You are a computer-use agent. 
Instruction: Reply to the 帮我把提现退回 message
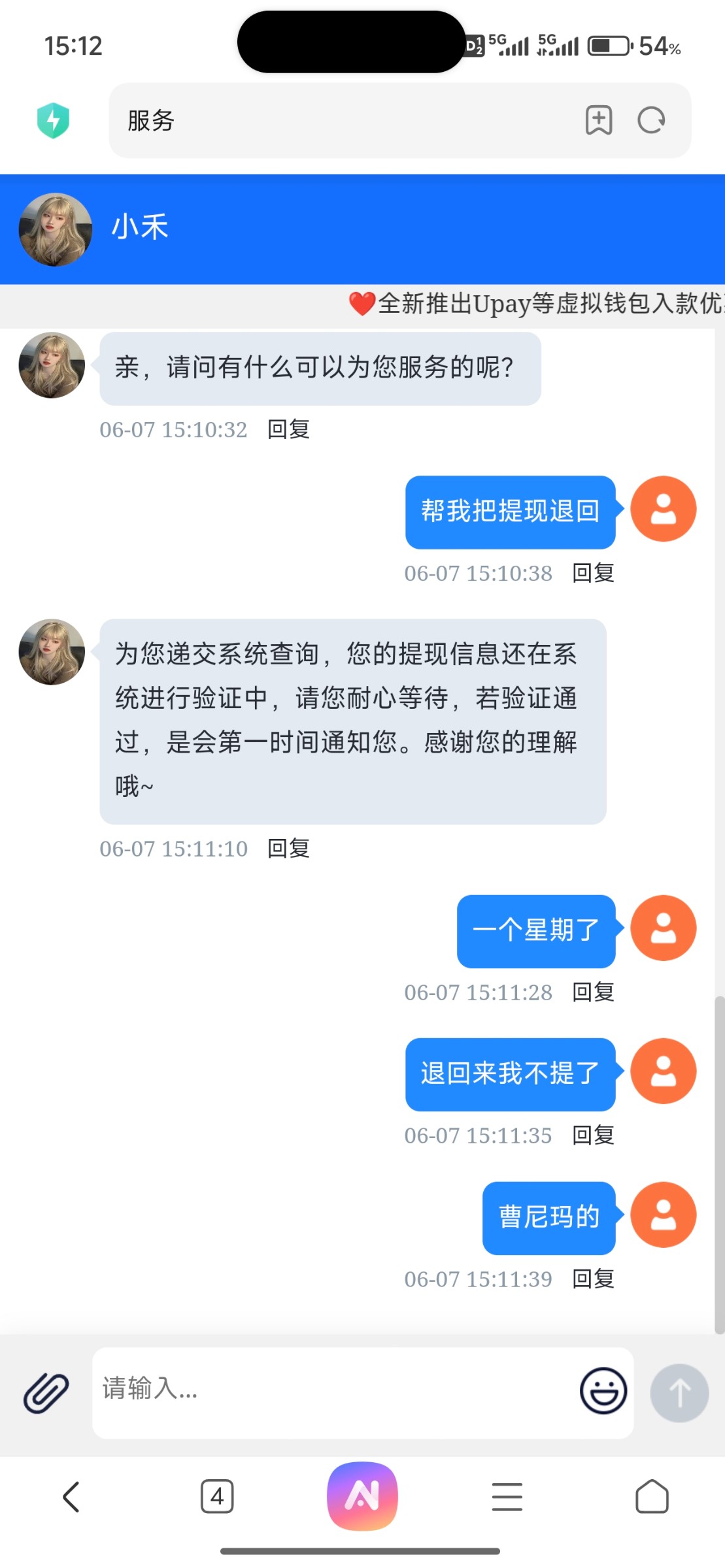(593, 574)
